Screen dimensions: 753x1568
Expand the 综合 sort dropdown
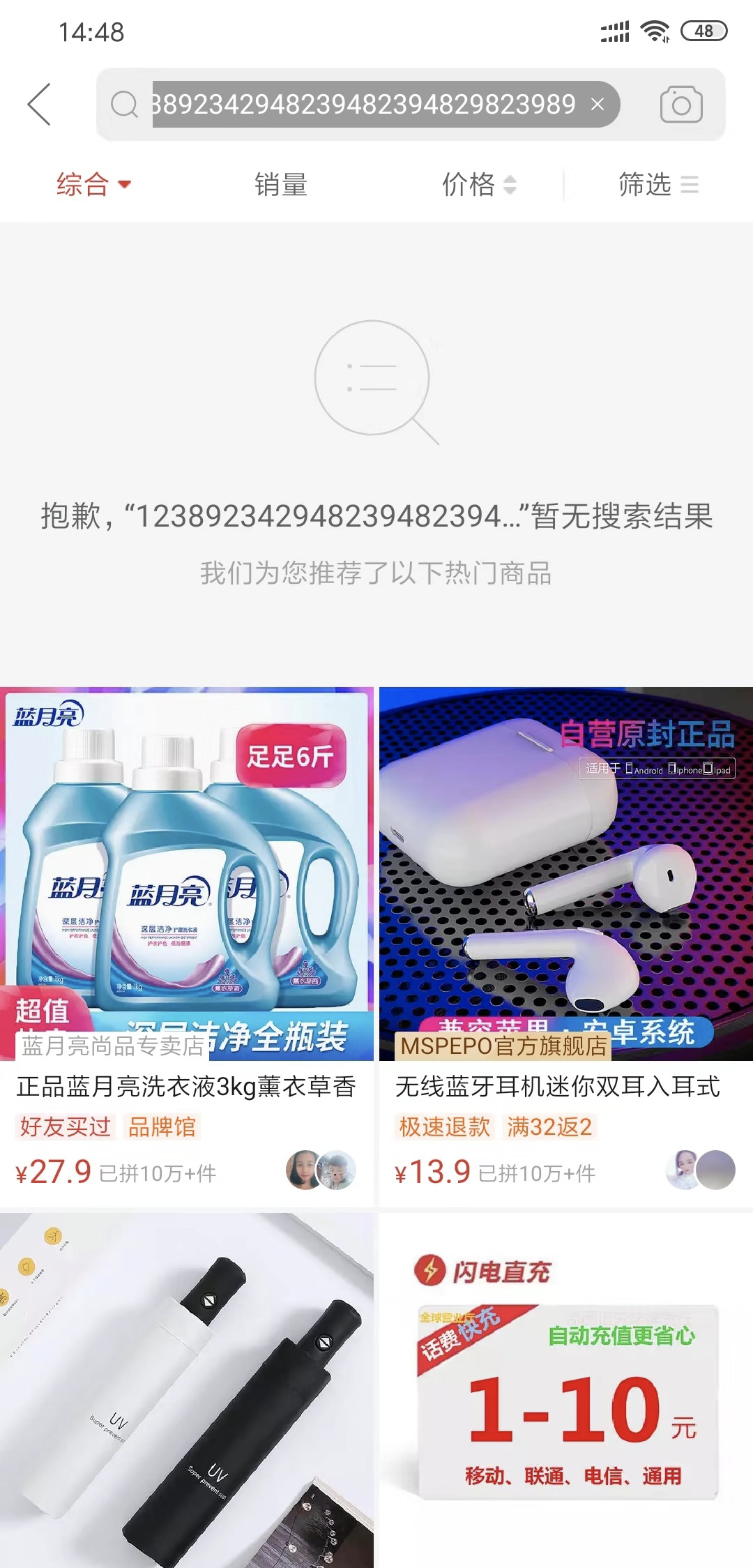point(93,185)
